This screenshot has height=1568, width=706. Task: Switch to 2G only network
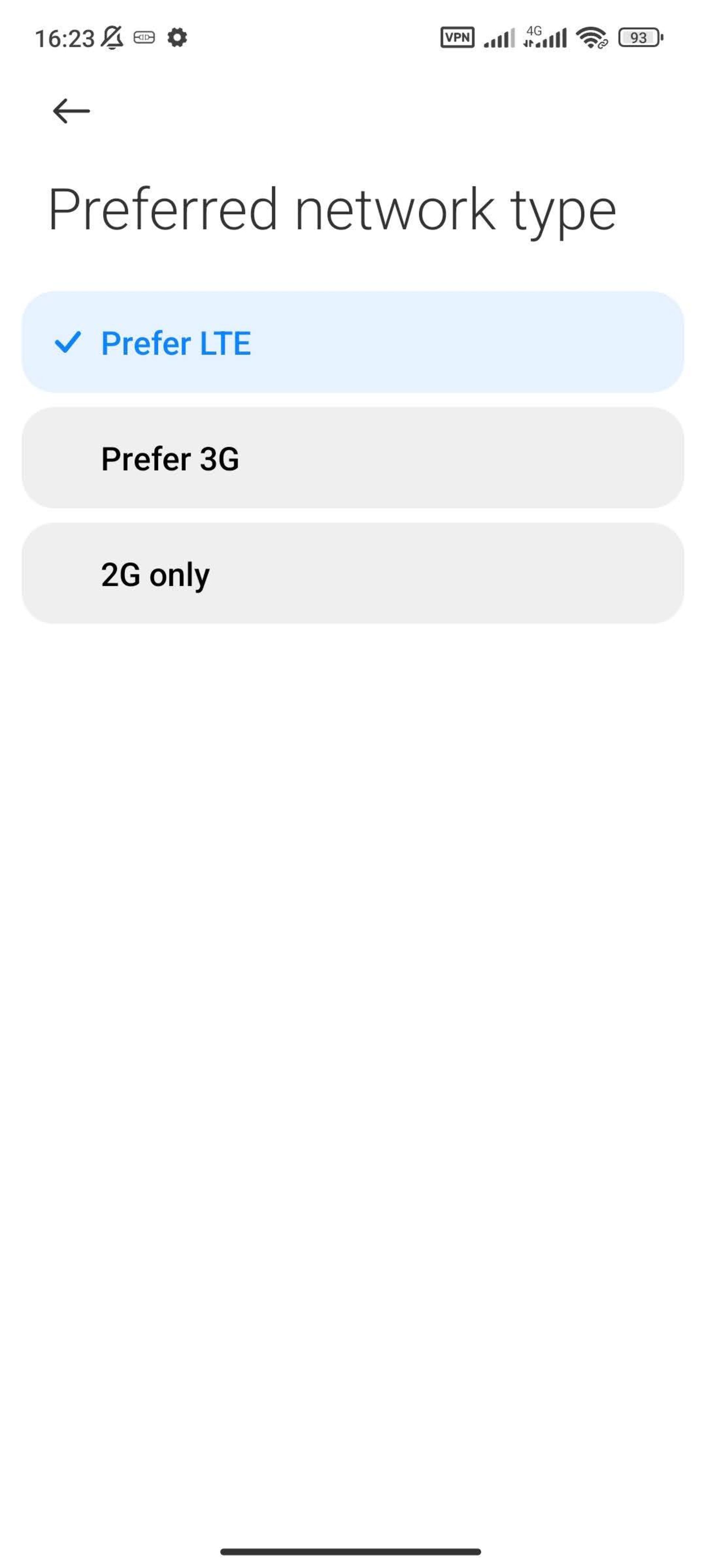coord(352,573)
